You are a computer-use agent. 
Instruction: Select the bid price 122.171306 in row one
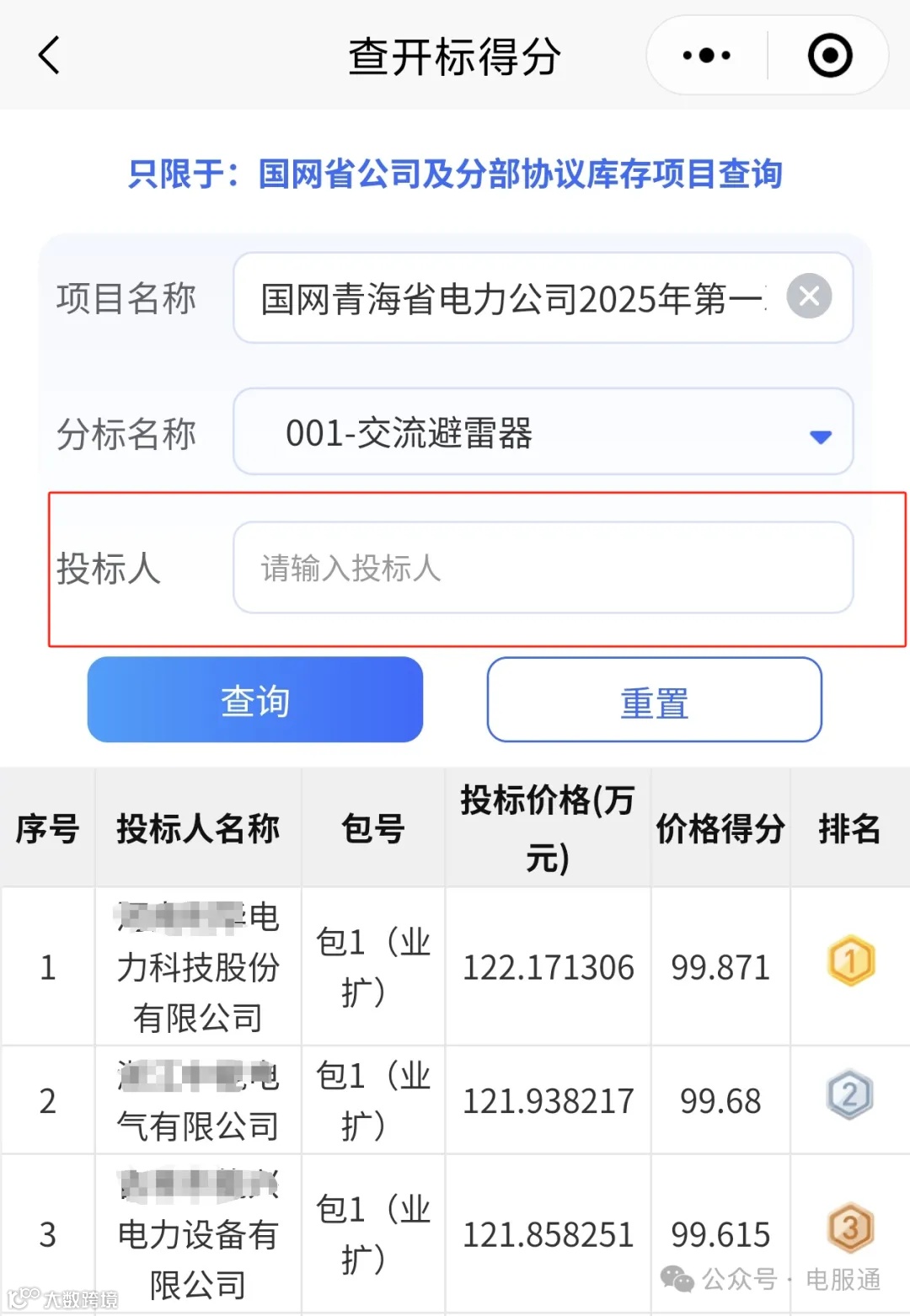[548, 967]
